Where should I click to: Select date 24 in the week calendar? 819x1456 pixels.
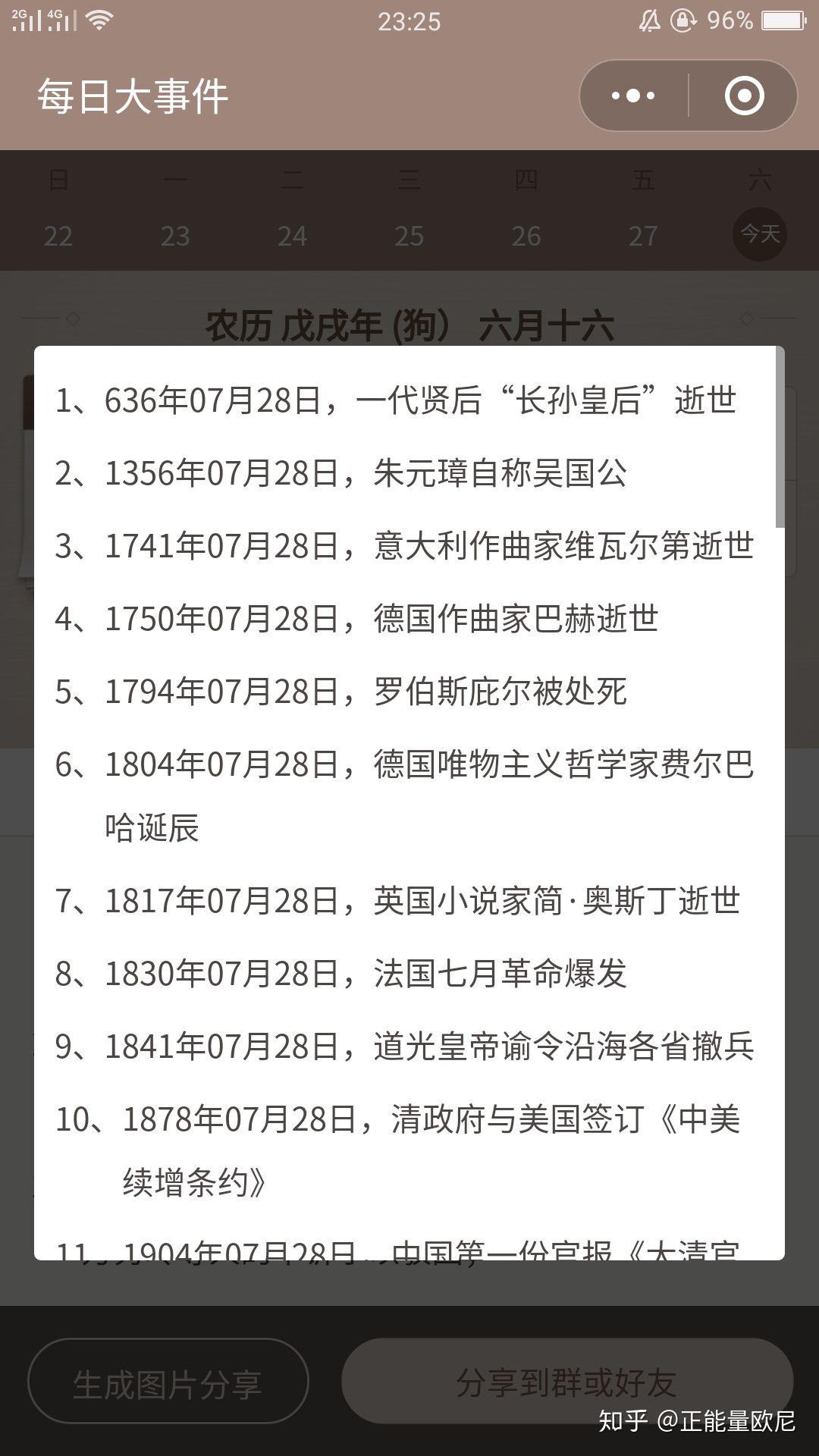(292, 236)
